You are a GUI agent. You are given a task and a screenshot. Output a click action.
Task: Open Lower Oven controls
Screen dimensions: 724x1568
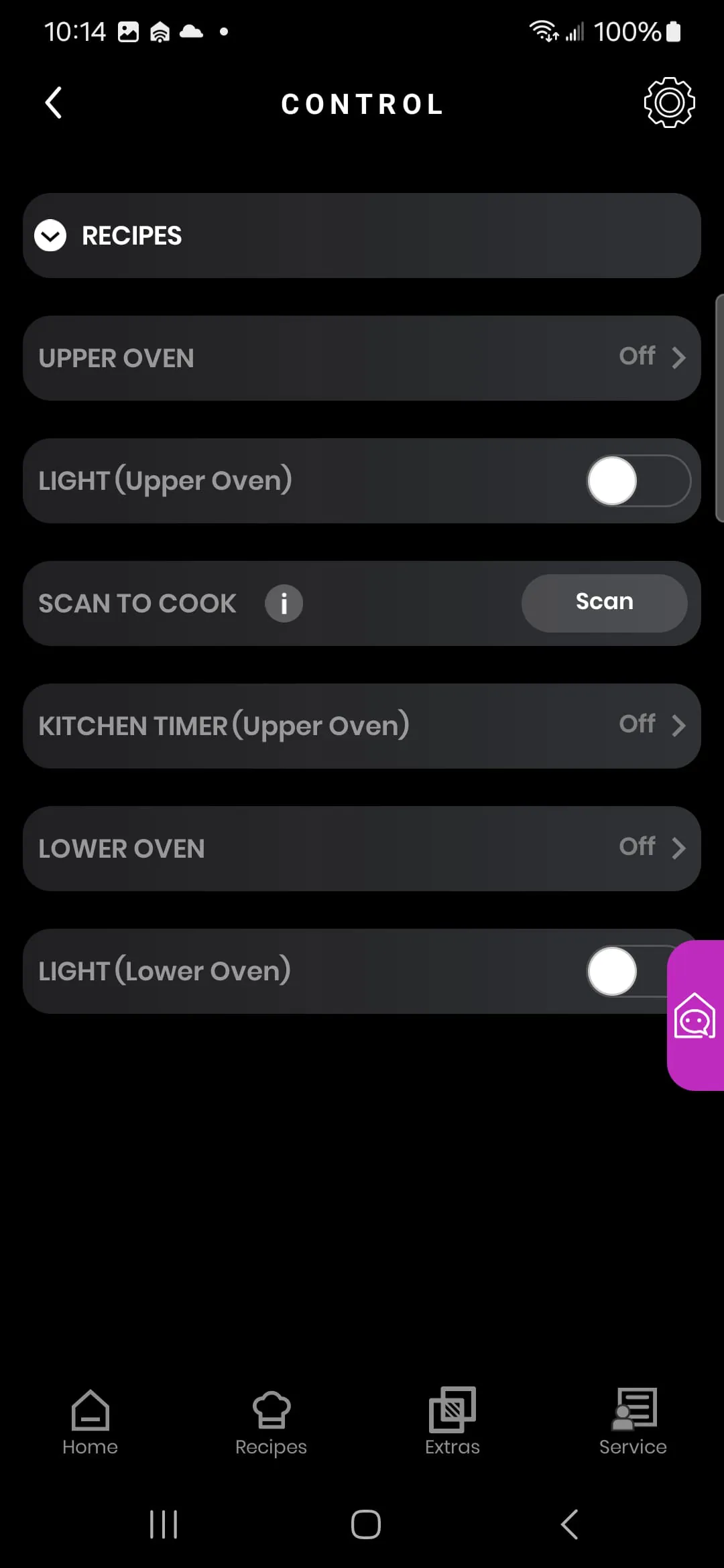point(362,848)
